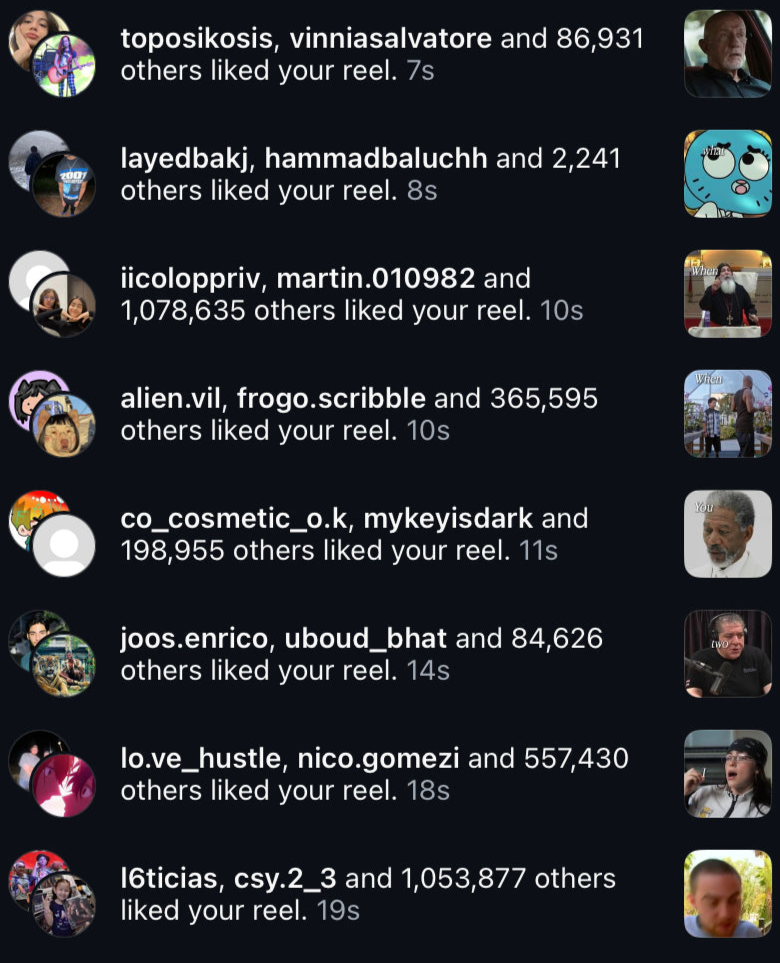Open the Gumball reel liked by layedbakj

(727, 174)
